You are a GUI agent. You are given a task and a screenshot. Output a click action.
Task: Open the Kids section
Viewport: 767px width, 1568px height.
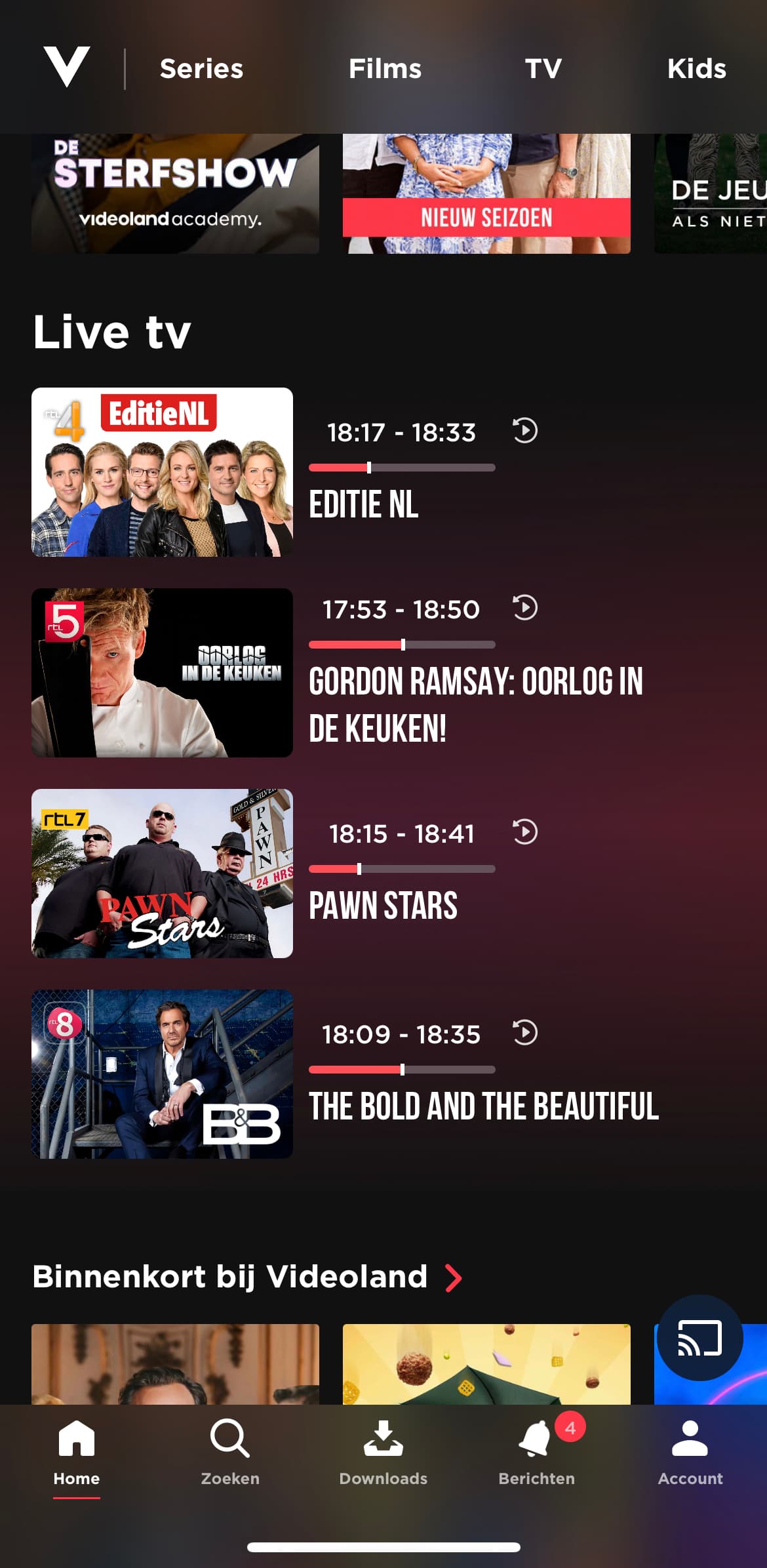[x=696, y=68]
